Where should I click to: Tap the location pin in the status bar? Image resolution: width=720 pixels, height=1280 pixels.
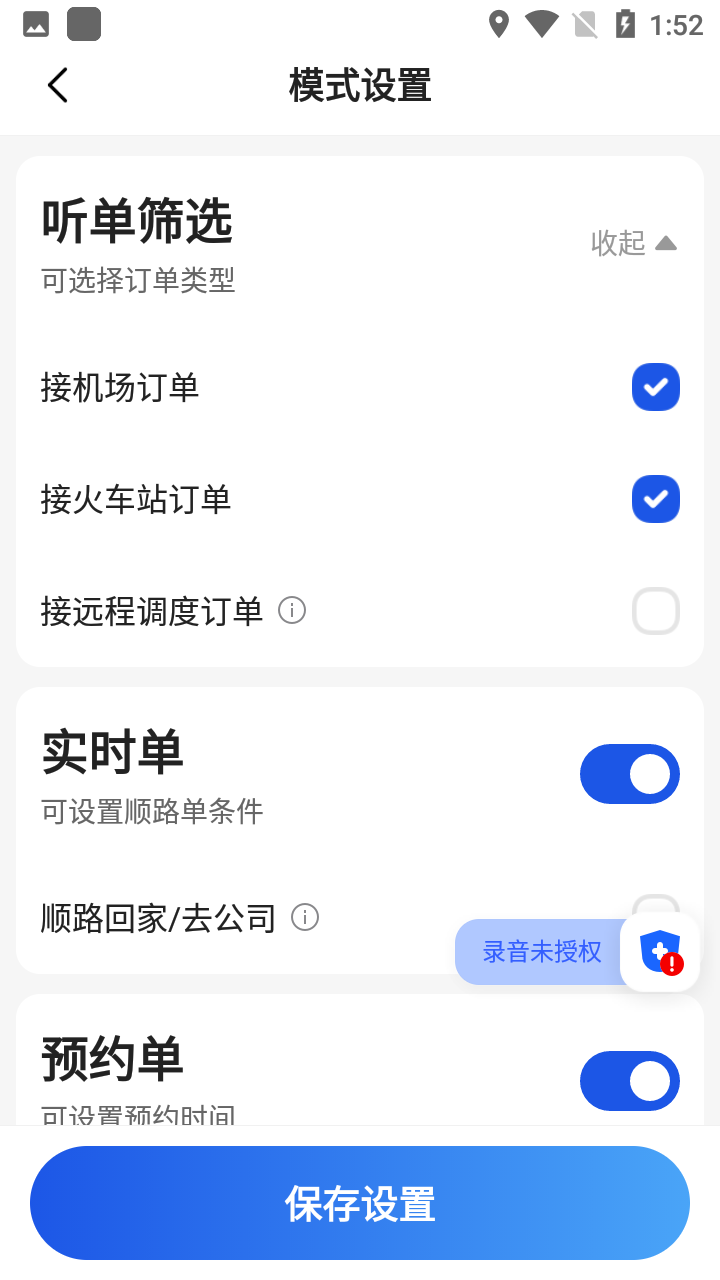tap(499, 23)
